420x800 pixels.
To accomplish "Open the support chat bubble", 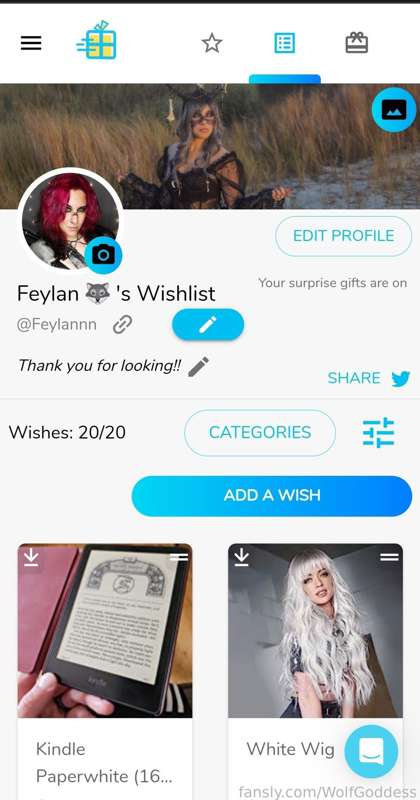I will tap(371, 751).
